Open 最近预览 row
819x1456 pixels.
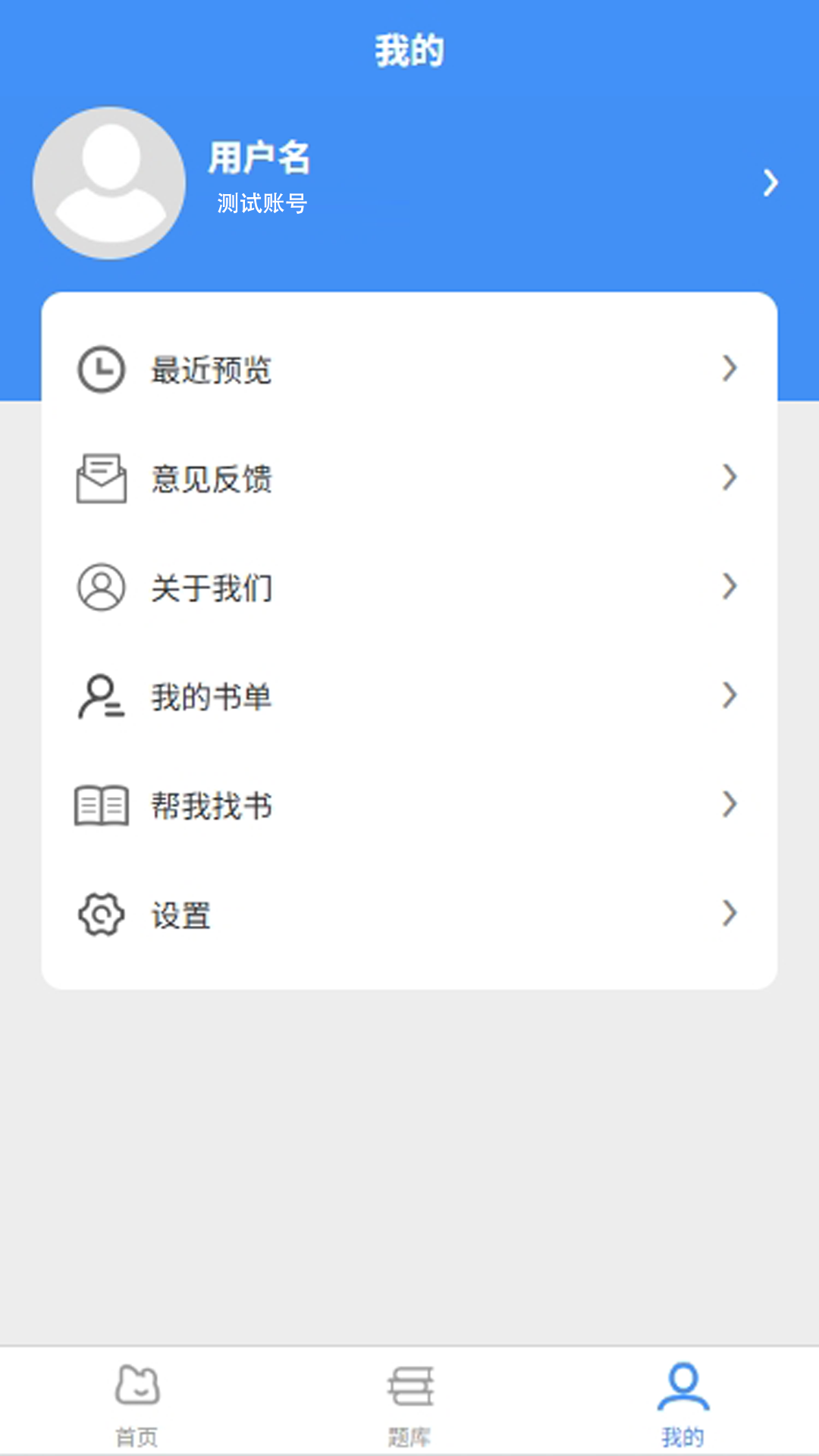point(409,369)
